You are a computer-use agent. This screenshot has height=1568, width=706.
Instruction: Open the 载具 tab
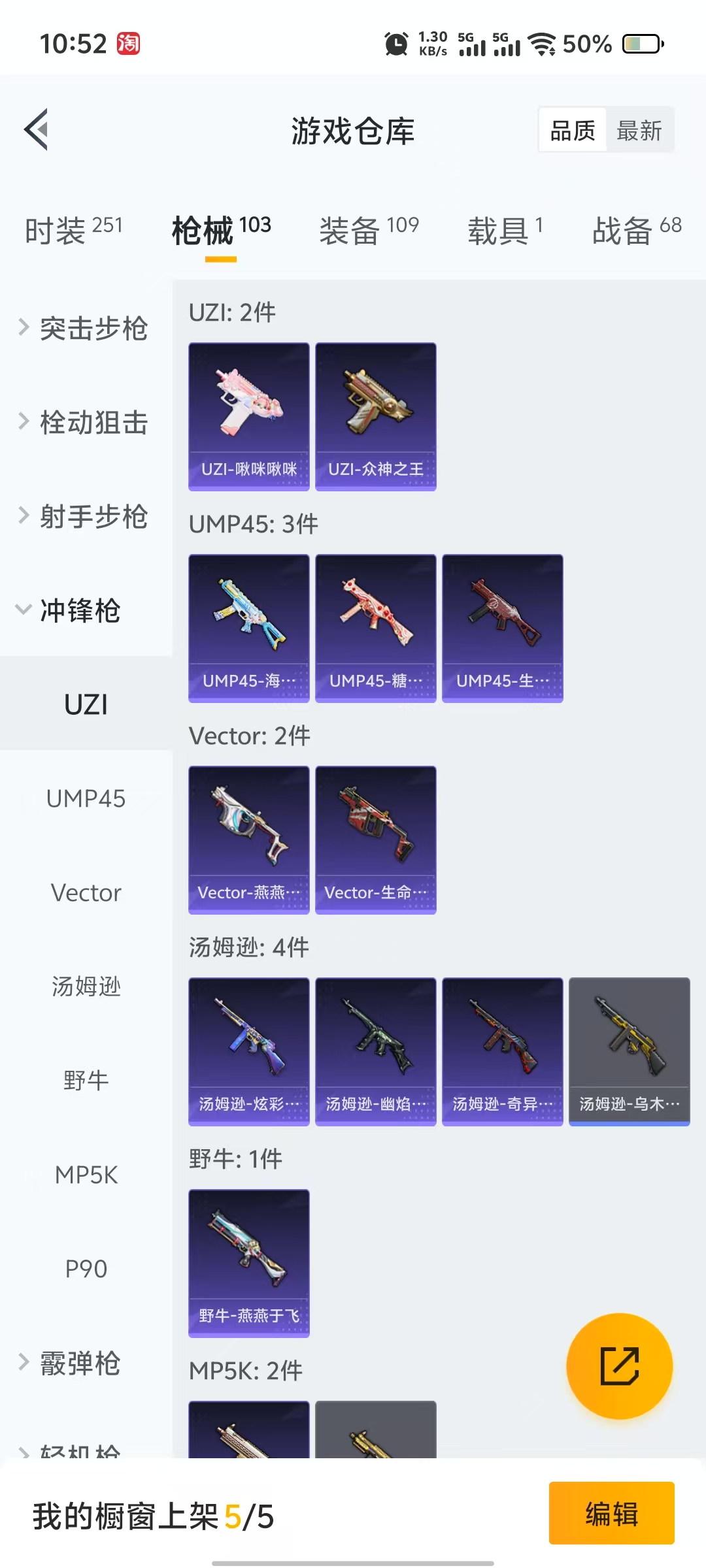[x=505, y=230]
